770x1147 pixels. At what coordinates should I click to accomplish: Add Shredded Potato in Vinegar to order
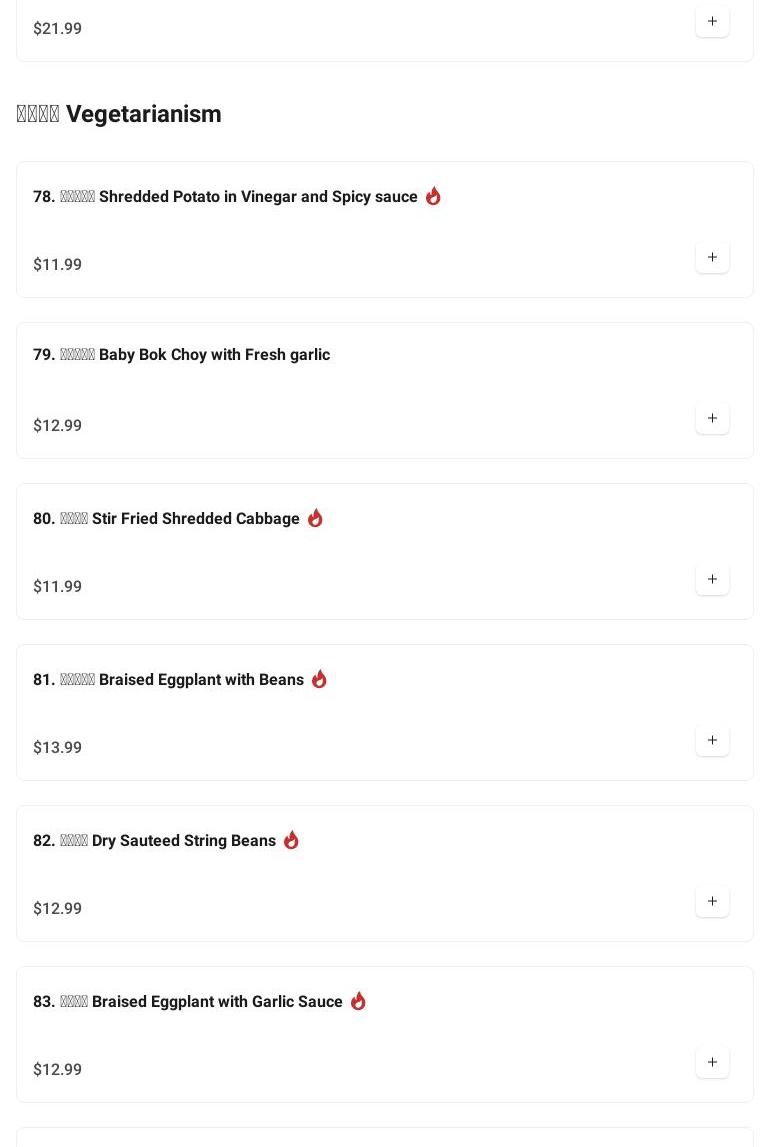coord(712,257)
